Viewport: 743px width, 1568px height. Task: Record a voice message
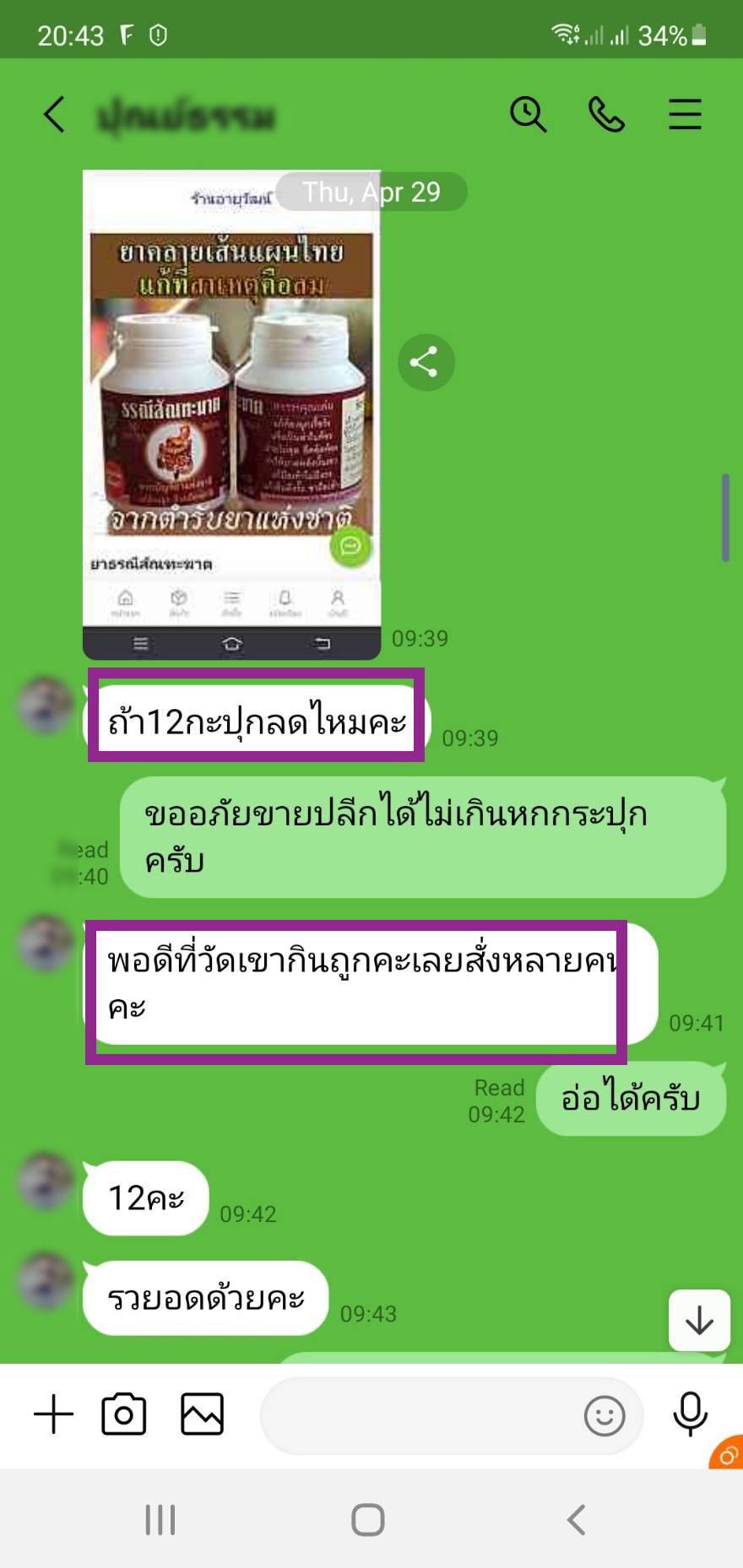690,1414
